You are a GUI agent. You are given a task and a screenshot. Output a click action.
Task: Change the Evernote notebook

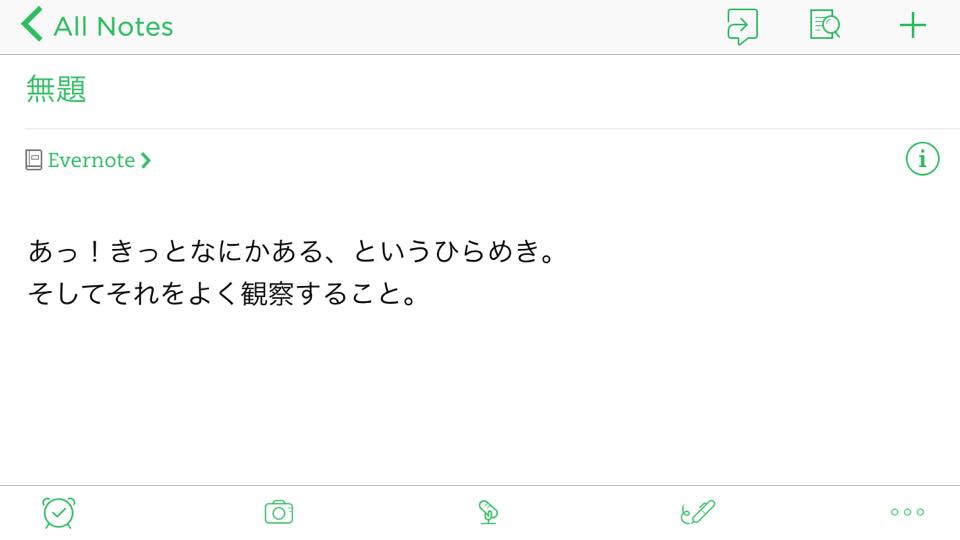(x=90, y=160)
